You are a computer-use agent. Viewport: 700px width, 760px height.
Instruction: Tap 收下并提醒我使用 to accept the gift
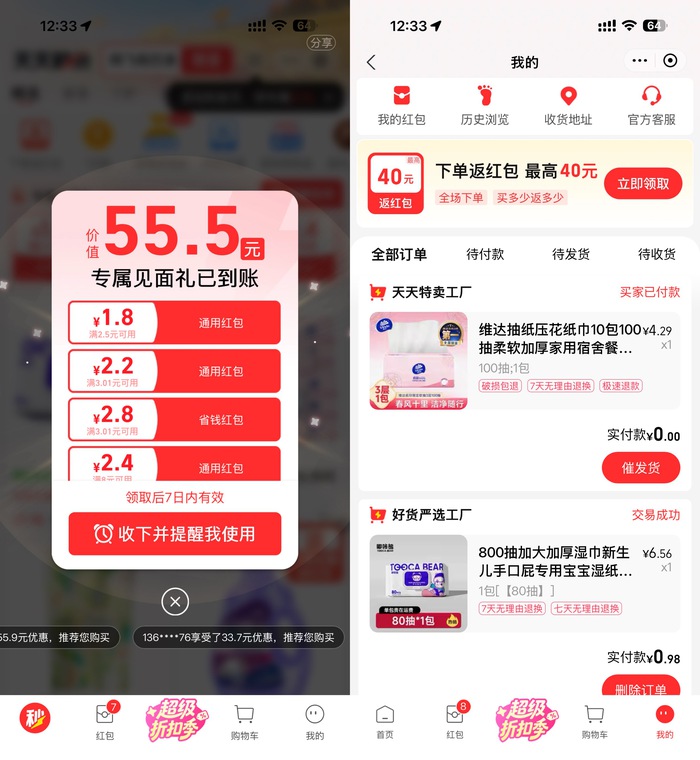pos(175,534)
